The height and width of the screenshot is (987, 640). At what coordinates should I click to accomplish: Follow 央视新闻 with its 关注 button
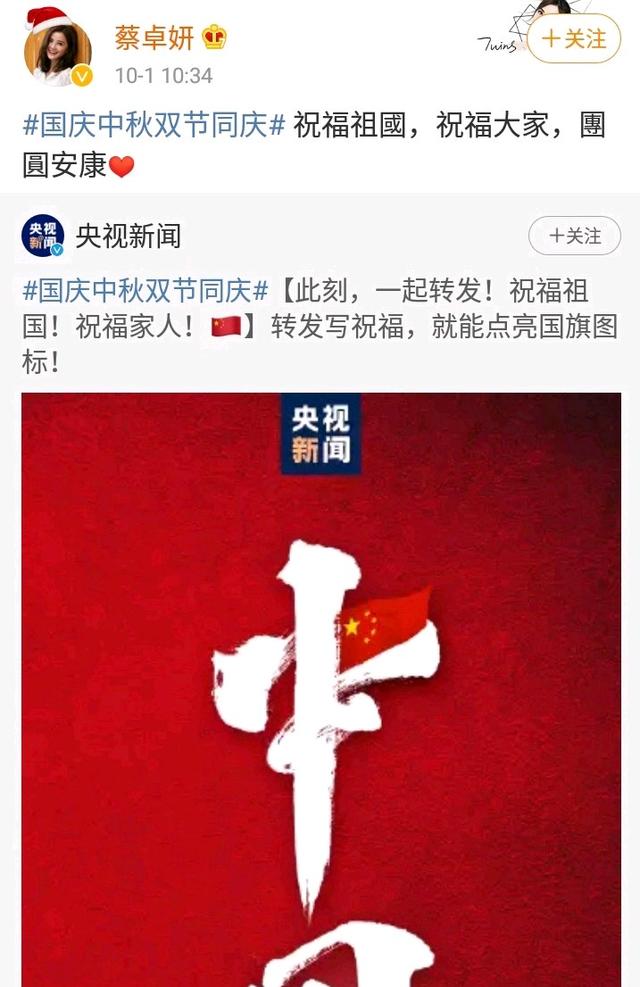pos(574,237)
